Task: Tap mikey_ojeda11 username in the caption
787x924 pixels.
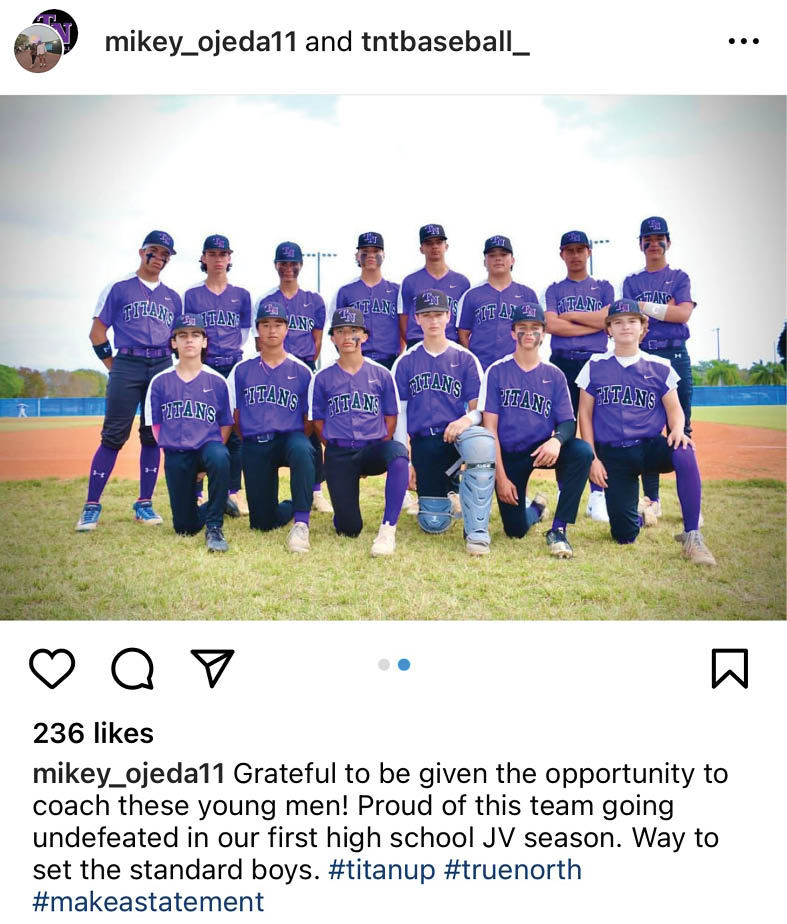Action: [130, 774]
